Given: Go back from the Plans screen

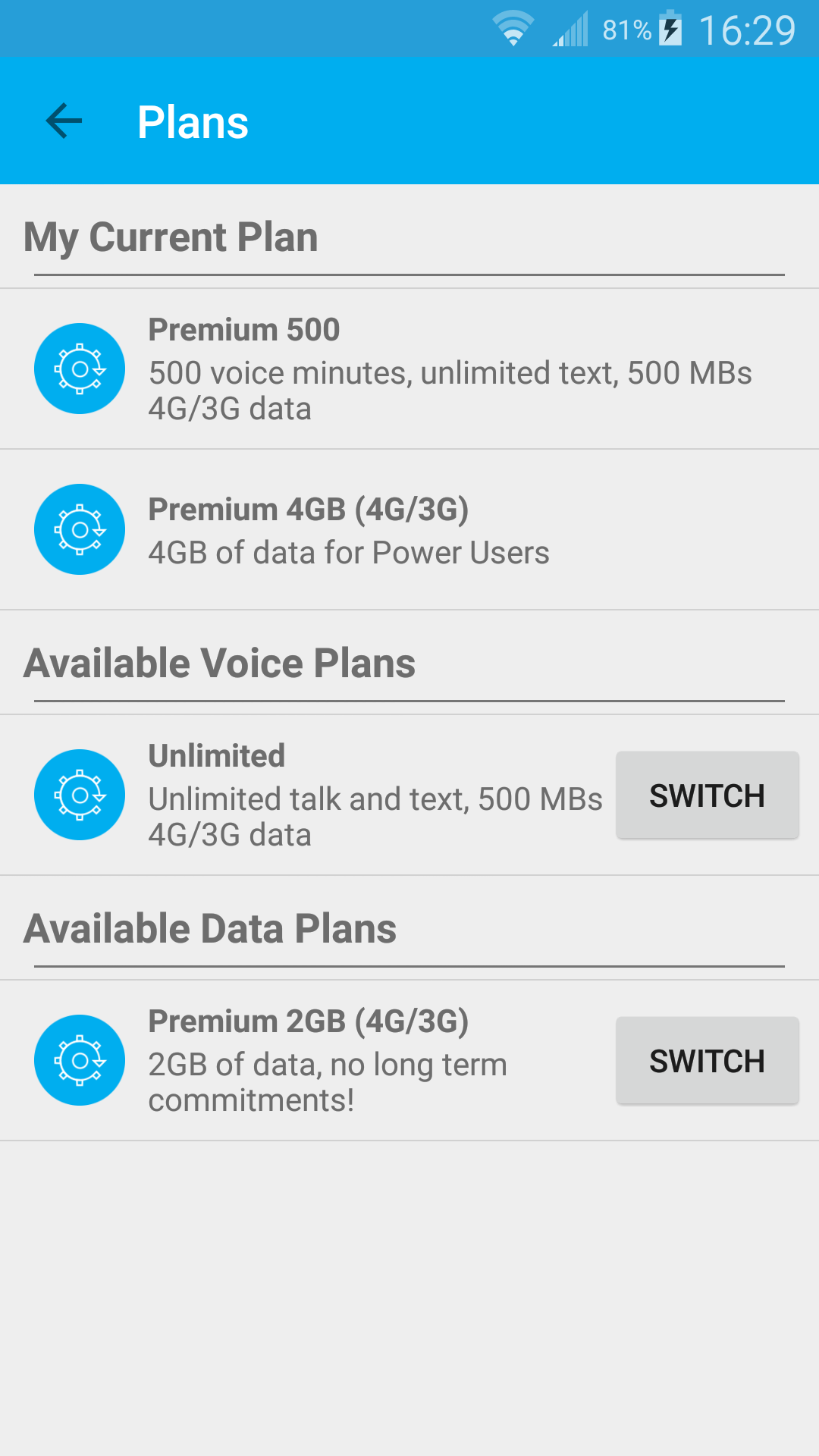Looking at the screenshot, I should pos(64,121).
